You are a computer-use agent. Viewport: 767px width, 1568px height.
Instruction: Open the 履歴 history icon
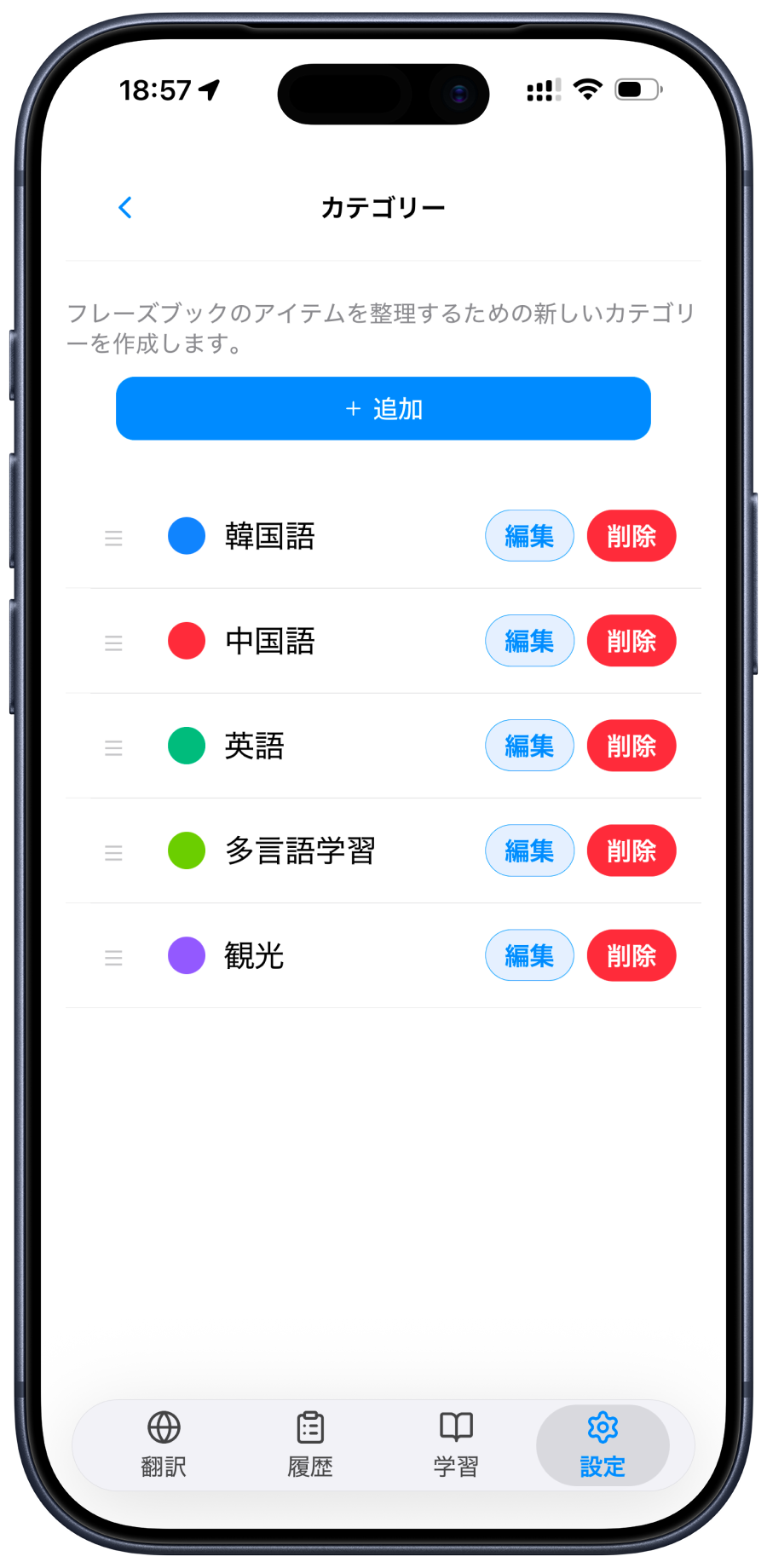pyautogui.click(x=309, y=1427)
